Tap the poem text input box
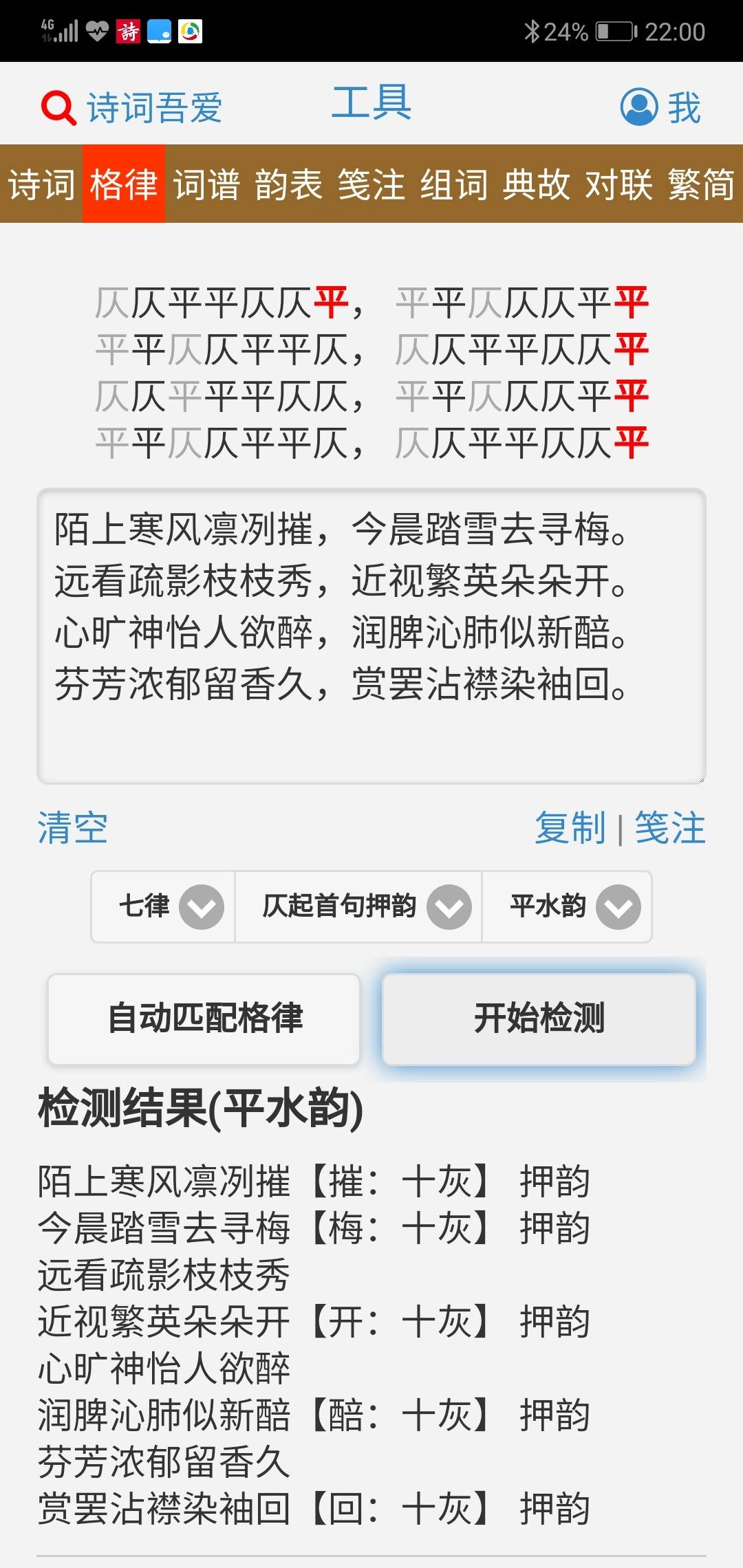The image size is (743, 1568). pos(371,636)
